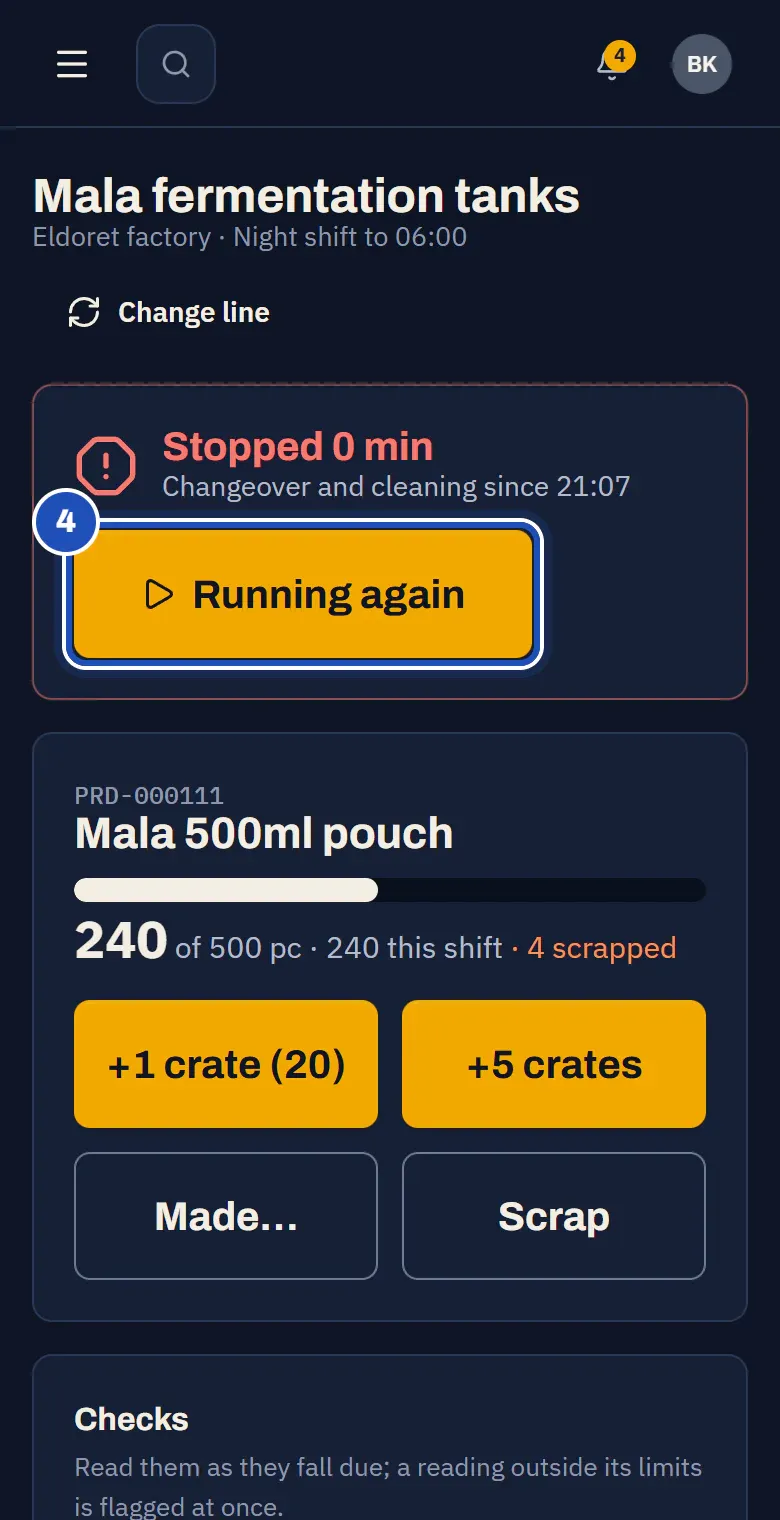This screenshot has width=780, height=1520.
Task: Add +1 crate (20)
Action: tap(226, 1064)
